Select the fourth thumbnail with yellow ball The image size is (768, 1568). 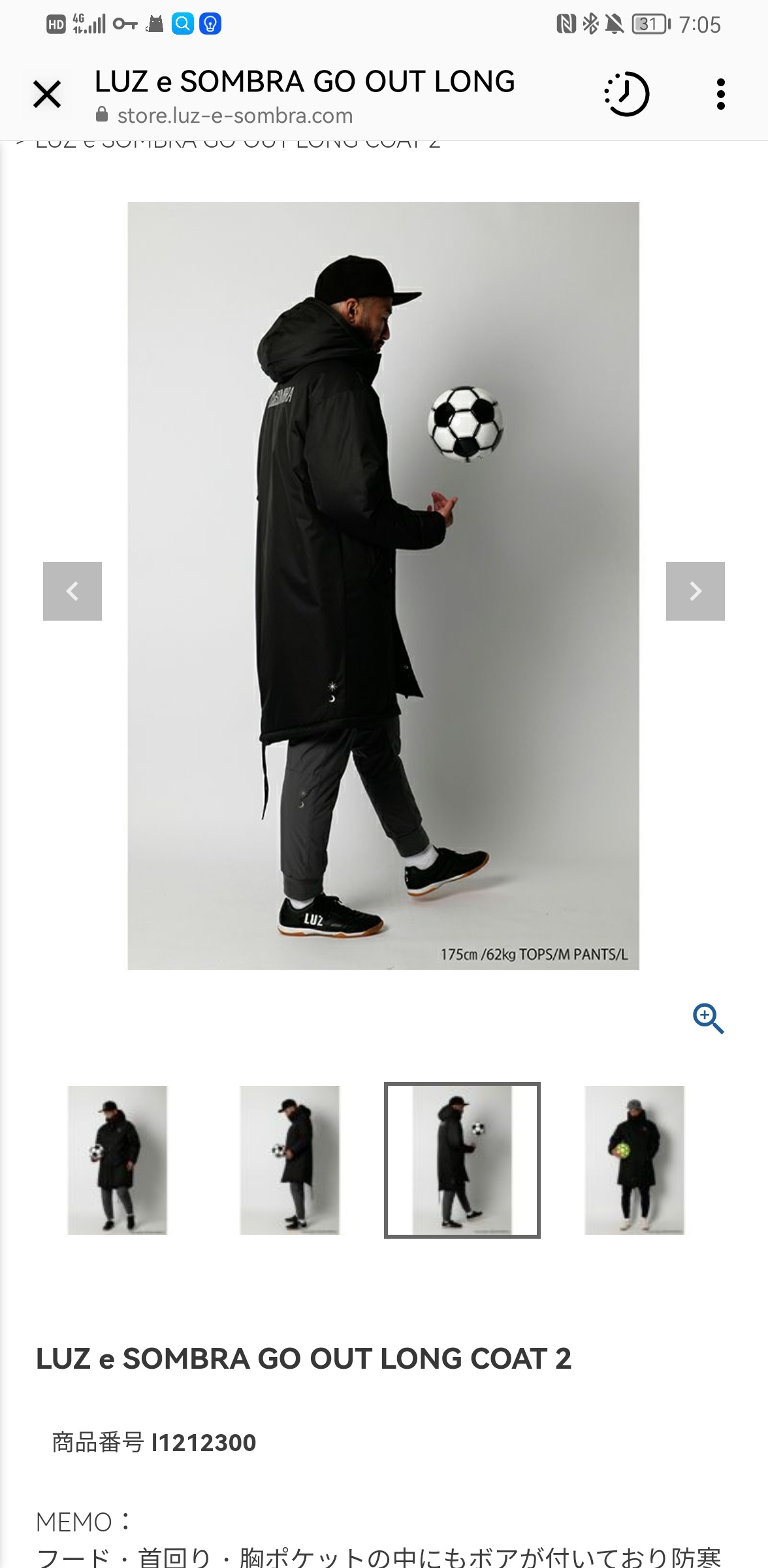[634, 1160]
